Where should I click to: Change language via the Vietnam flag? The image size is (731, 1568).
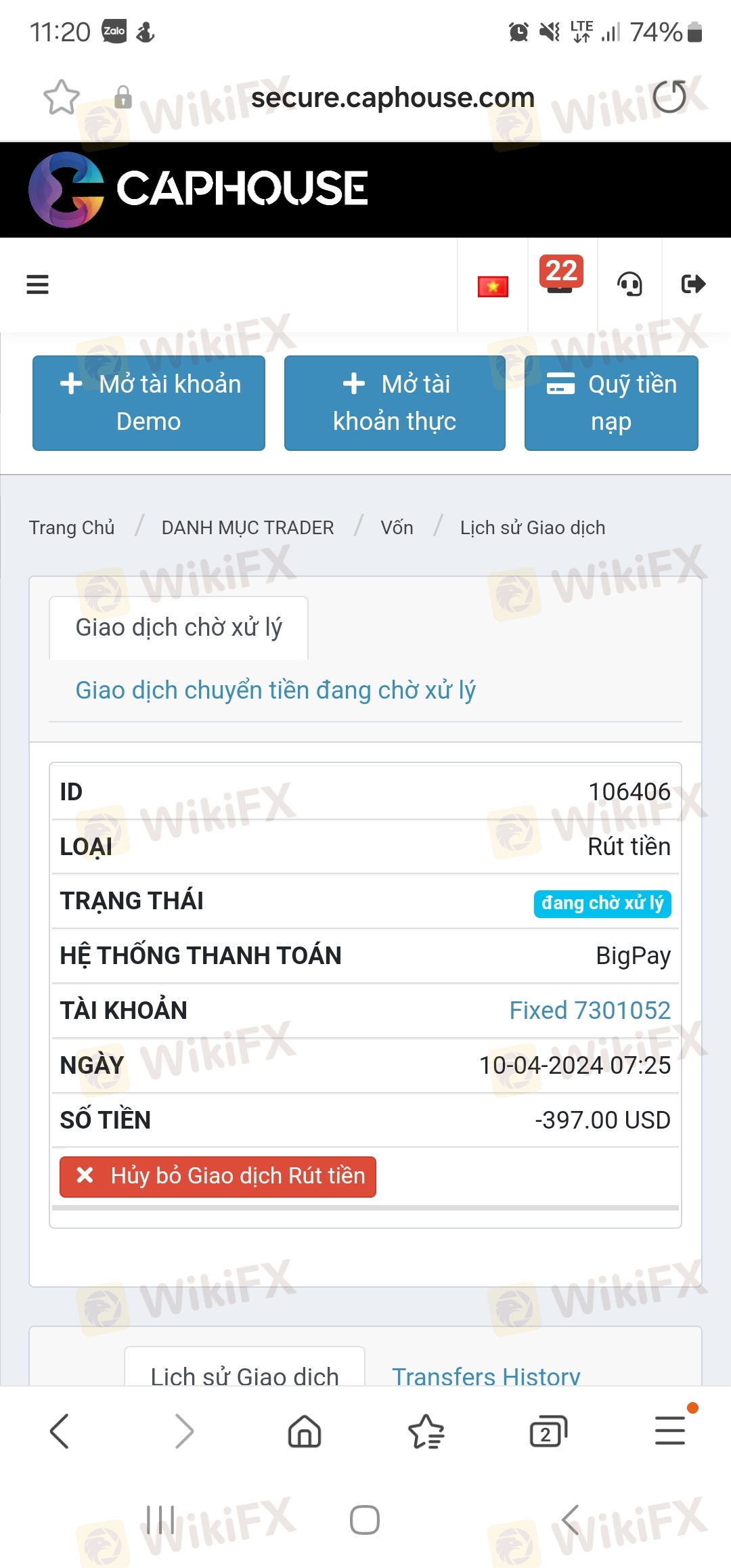coord(493,286)
